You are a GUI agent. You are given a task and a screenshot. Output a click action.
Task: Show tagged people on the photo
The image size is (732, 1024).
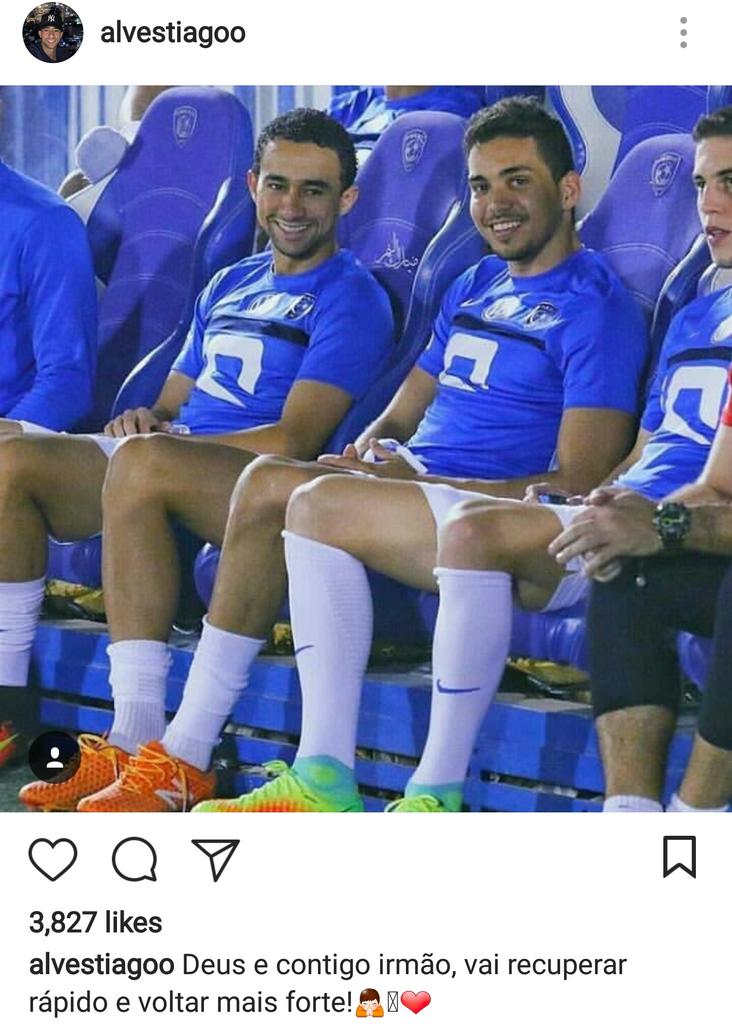tap(54, 756)
